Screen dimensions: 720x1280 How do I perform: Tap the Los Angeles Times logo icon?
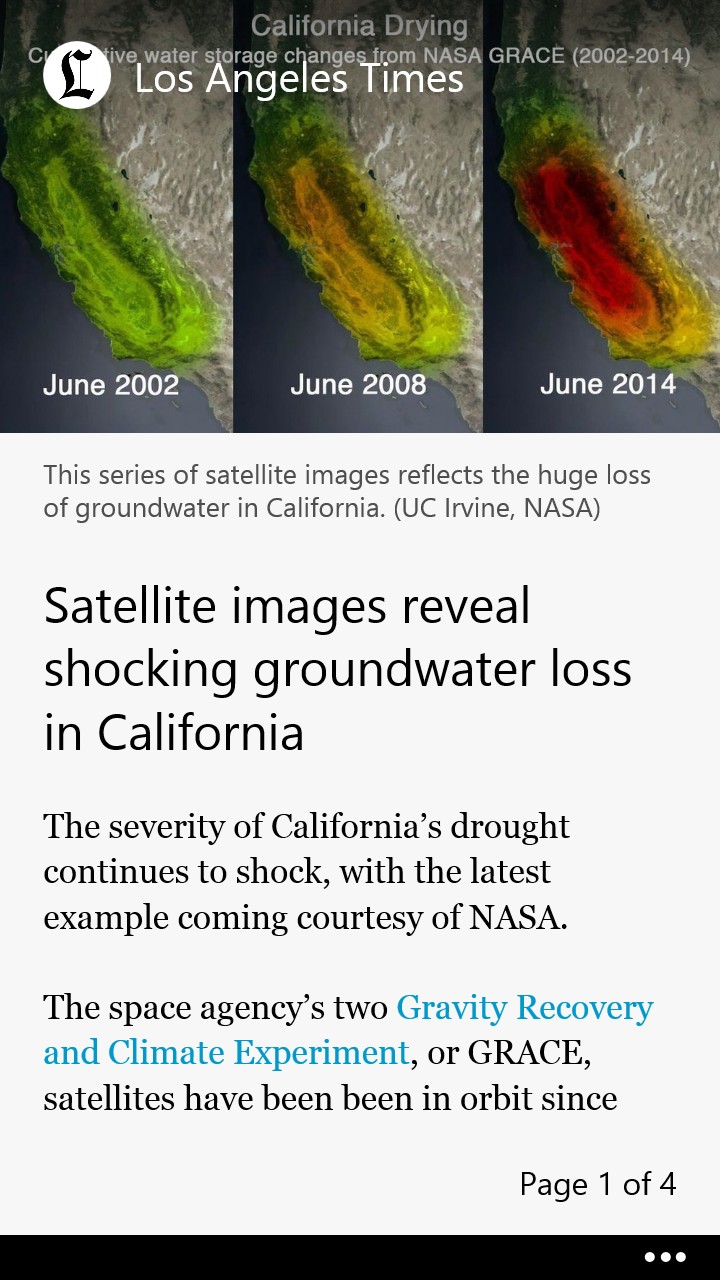(x=77, y=75)
